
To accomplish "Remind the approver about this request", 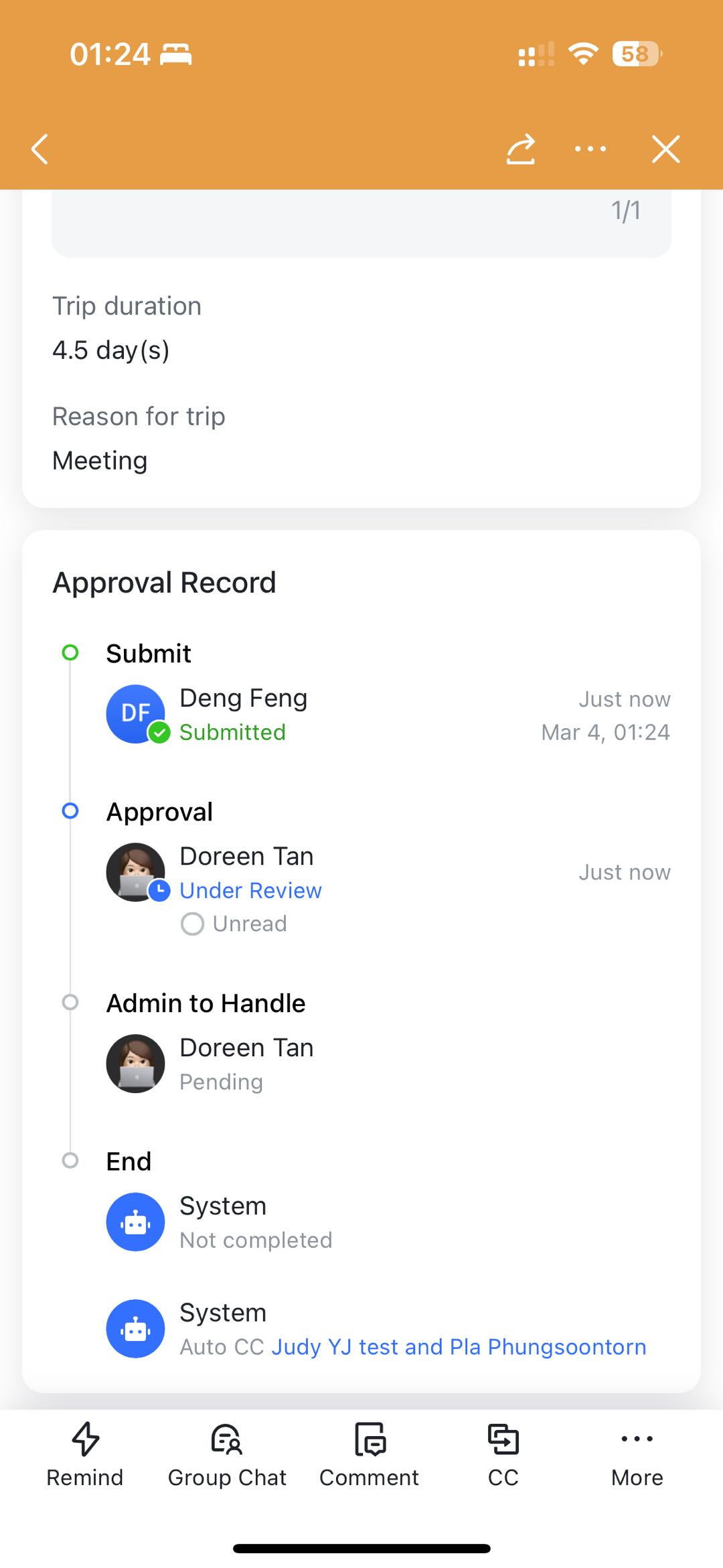I will click(x=85, y=1453).
